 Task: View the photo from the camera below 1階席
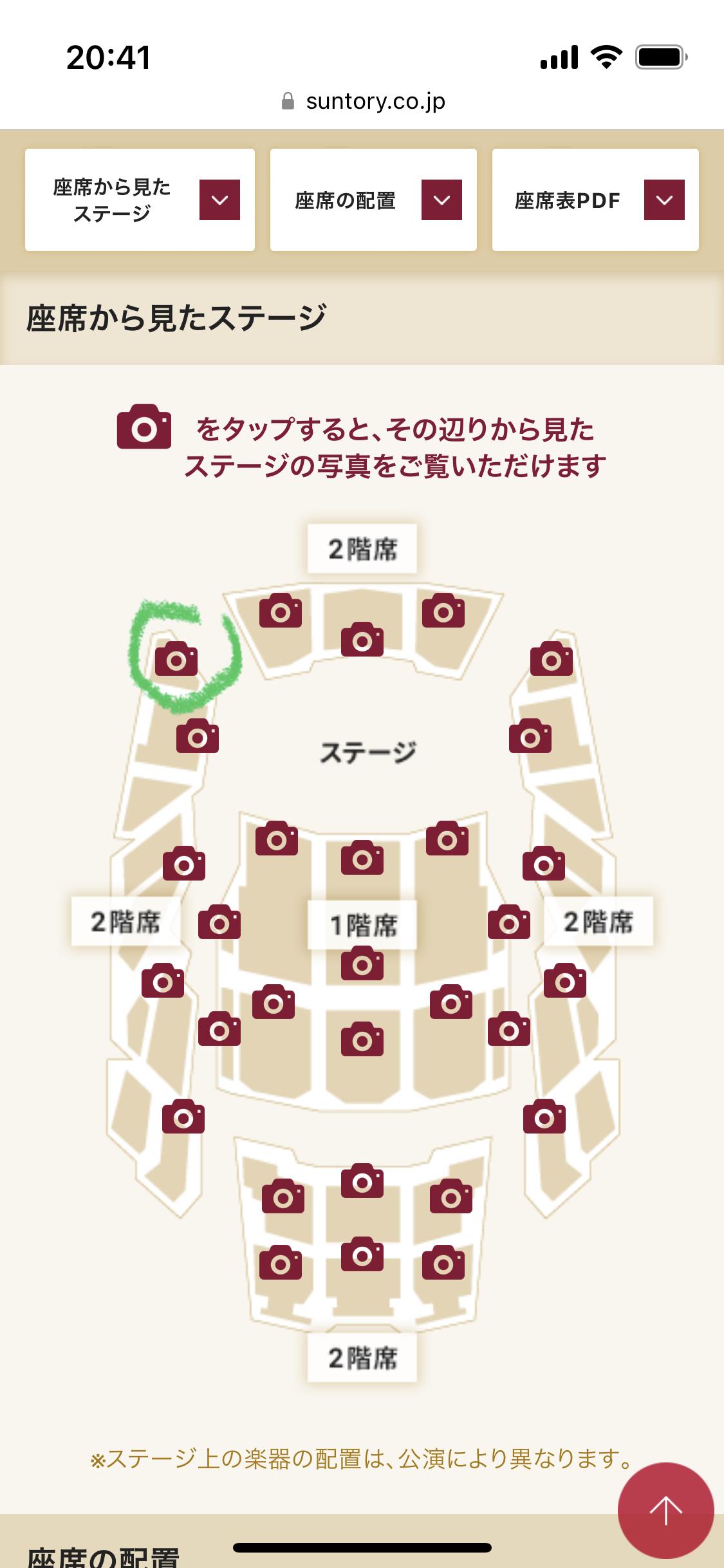pos(362,963)
